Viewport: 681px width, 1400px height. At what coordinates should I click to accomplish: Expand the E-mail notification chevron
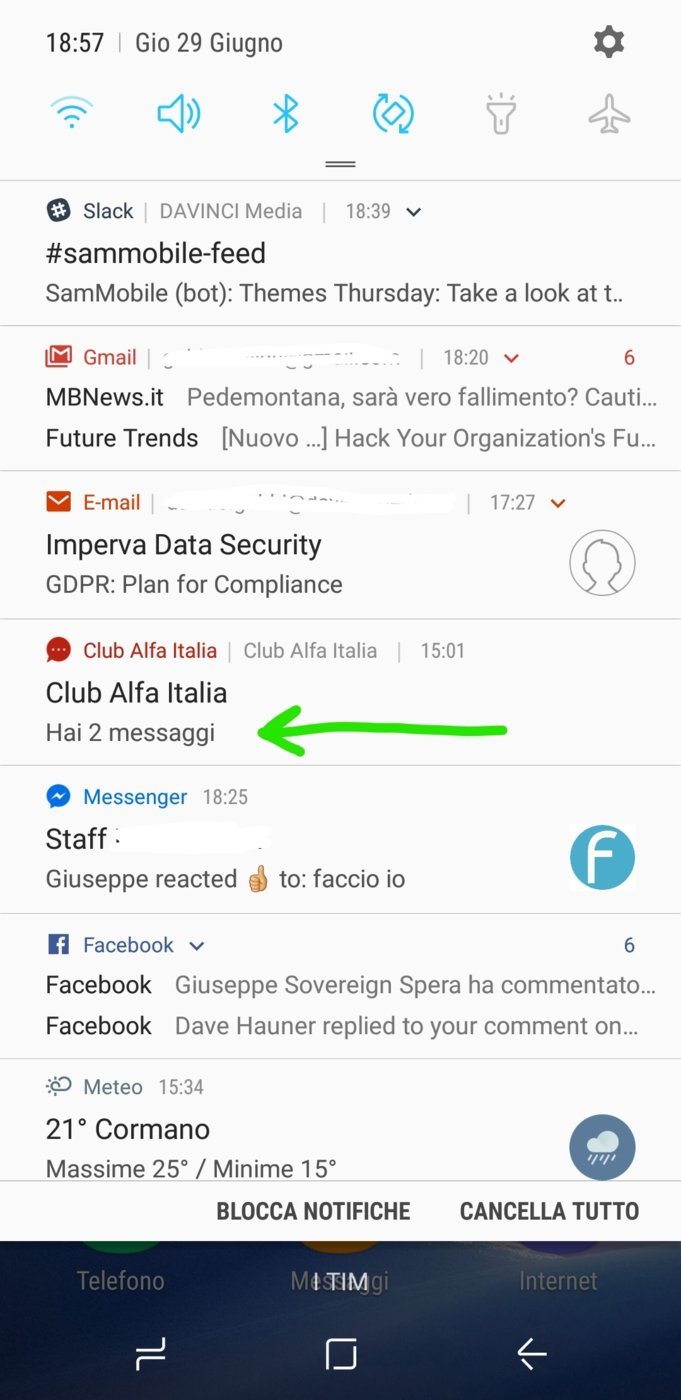point(558,503)
